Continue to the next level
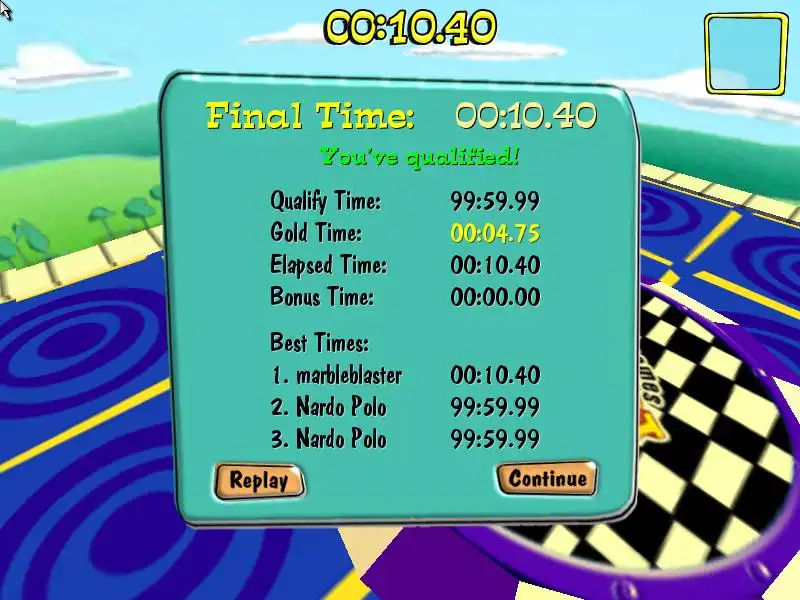Screen dimensions: 800x600 point(547,478)
